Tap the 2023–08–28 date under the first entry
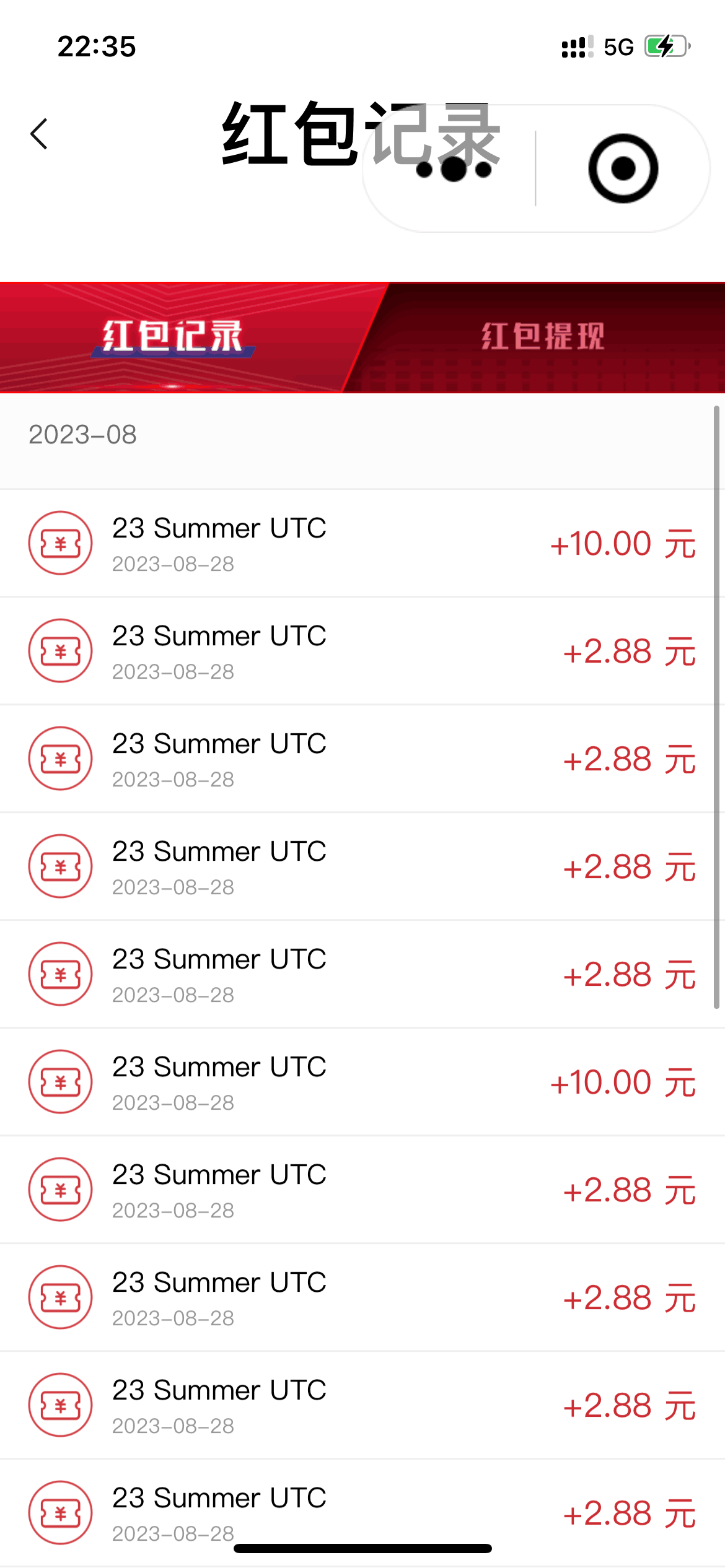The image size is (725, 1568). pos(172,564)
